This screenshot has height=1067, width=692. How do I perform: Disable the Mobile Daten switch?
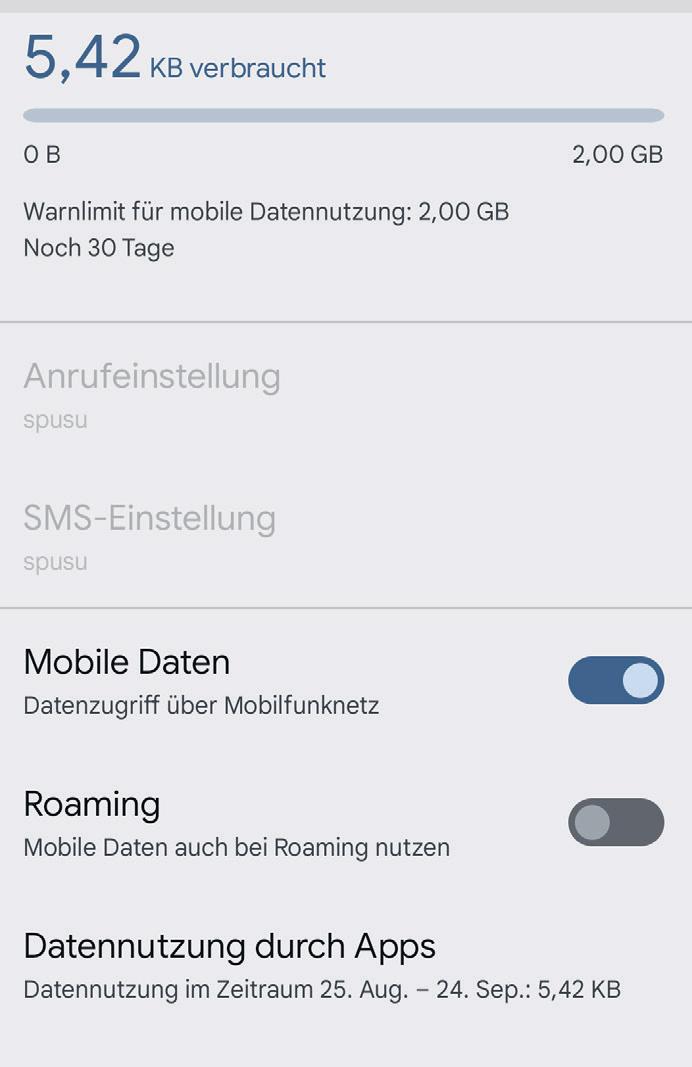pyautogui.click(x=615, y=681)
